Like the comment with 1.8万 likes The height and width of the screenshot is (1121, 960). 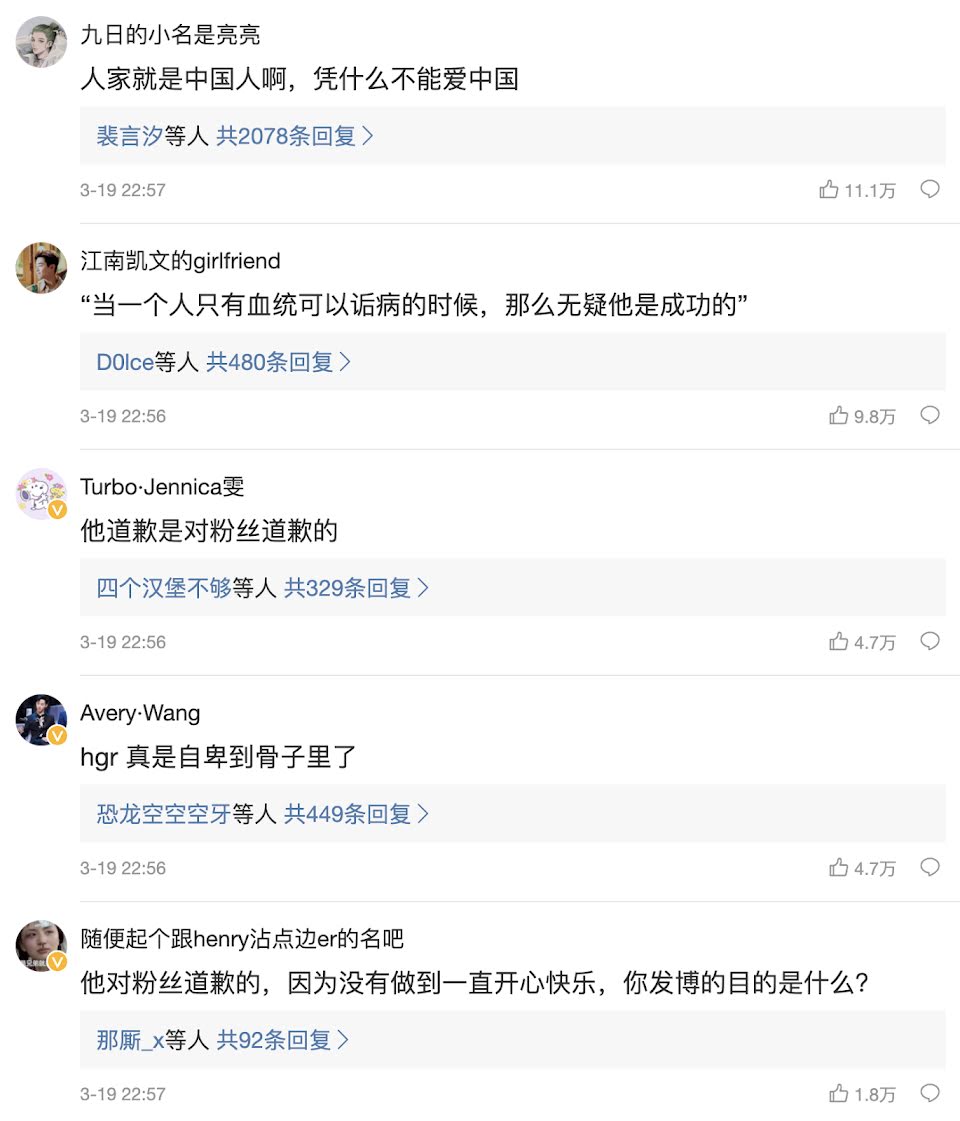pyautogui.click(x=839, y=1094)
